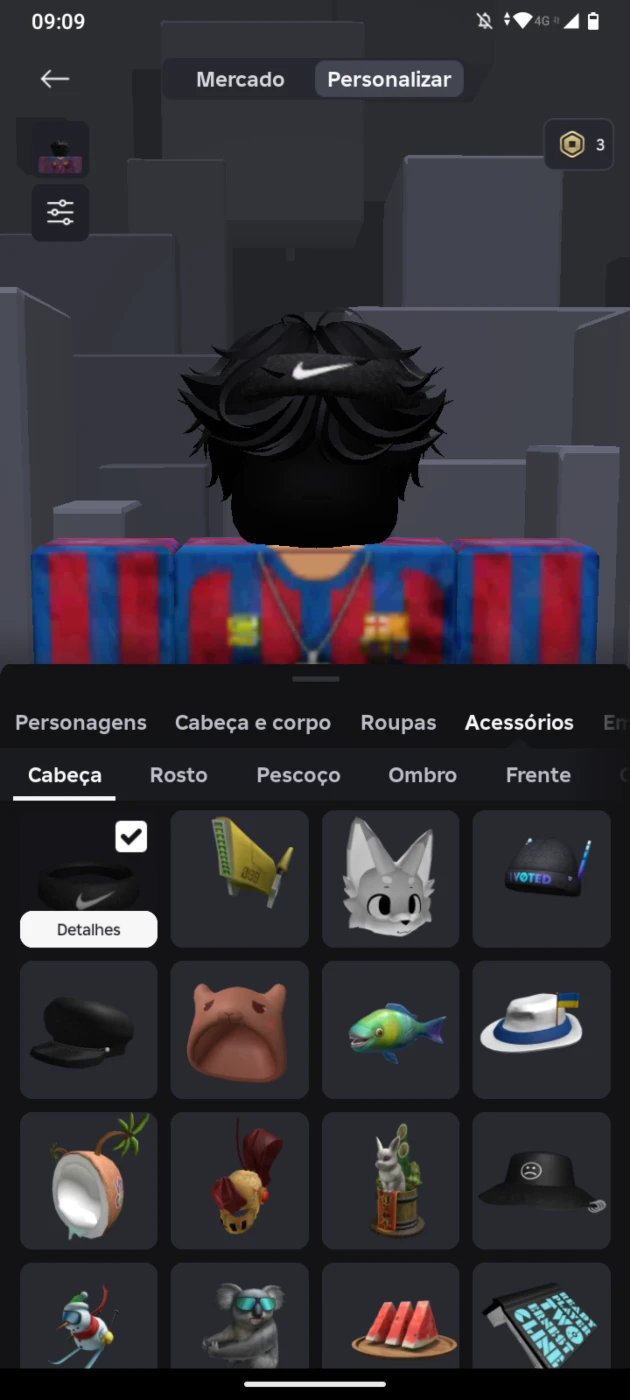Image resolution: width=630 pixels, height=1400 pixels.
Task: Open the Personagens category
Action: coord(81,722)
